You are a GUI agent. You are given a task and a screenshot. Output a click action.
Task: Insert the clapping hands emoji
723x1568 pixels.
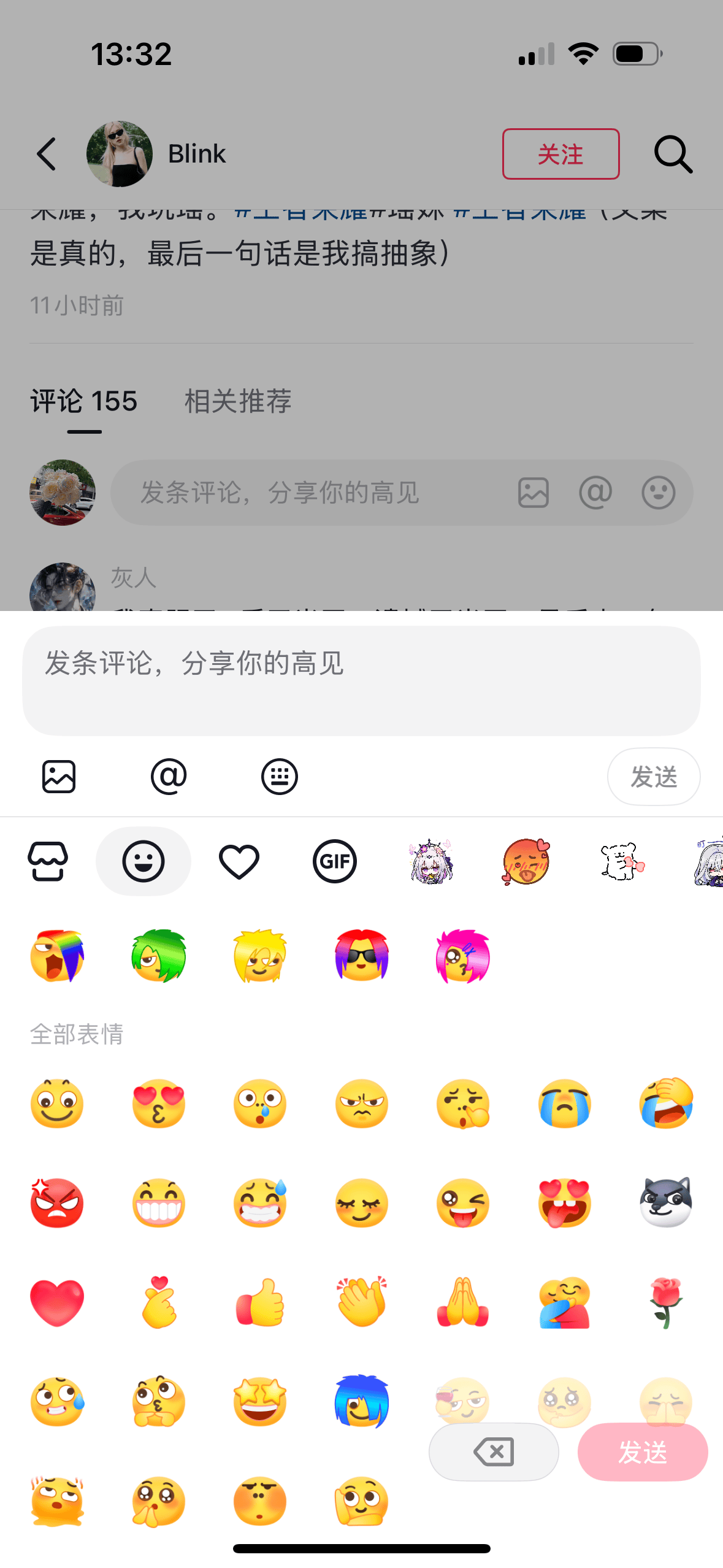362,1302
